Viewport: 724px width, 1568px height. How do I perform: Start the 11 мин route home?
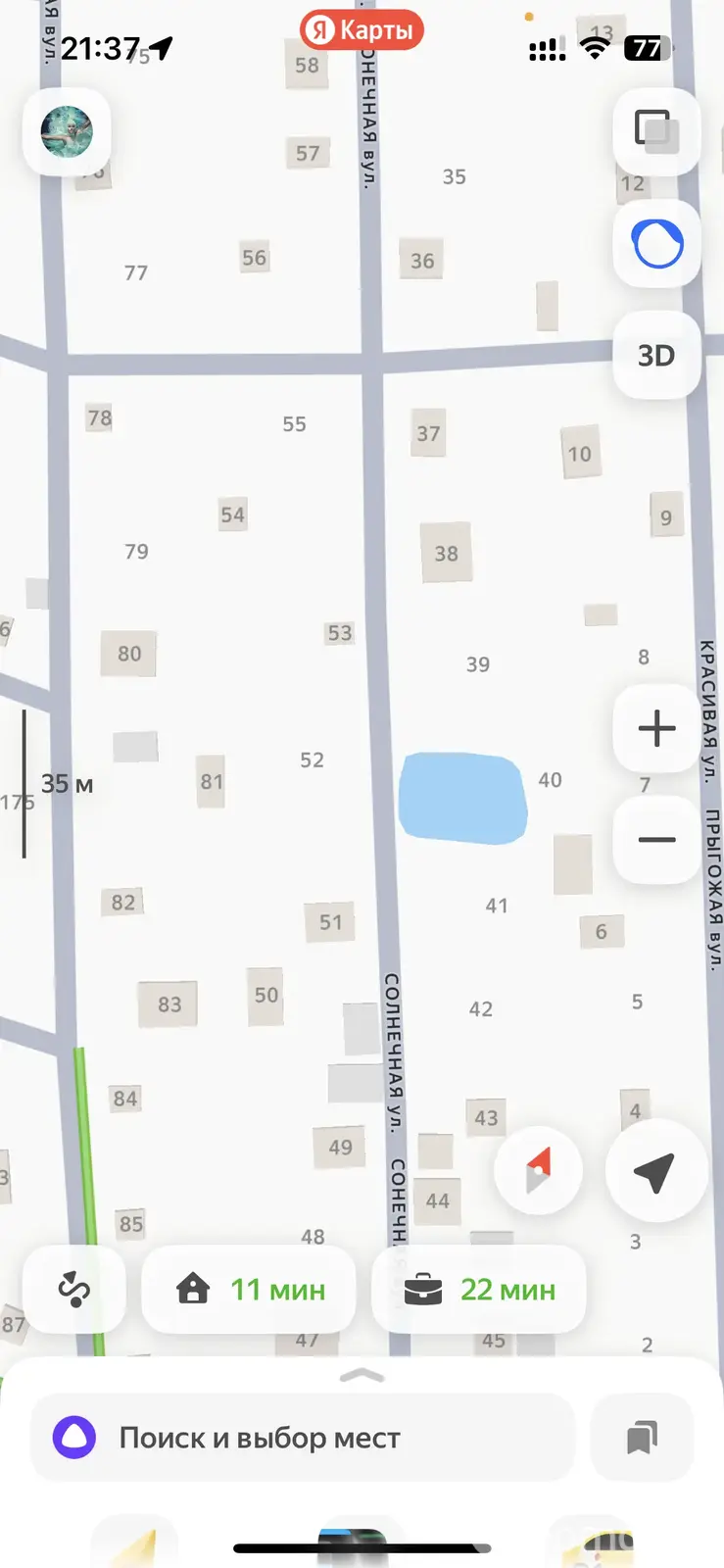(x=250, y=1290)
